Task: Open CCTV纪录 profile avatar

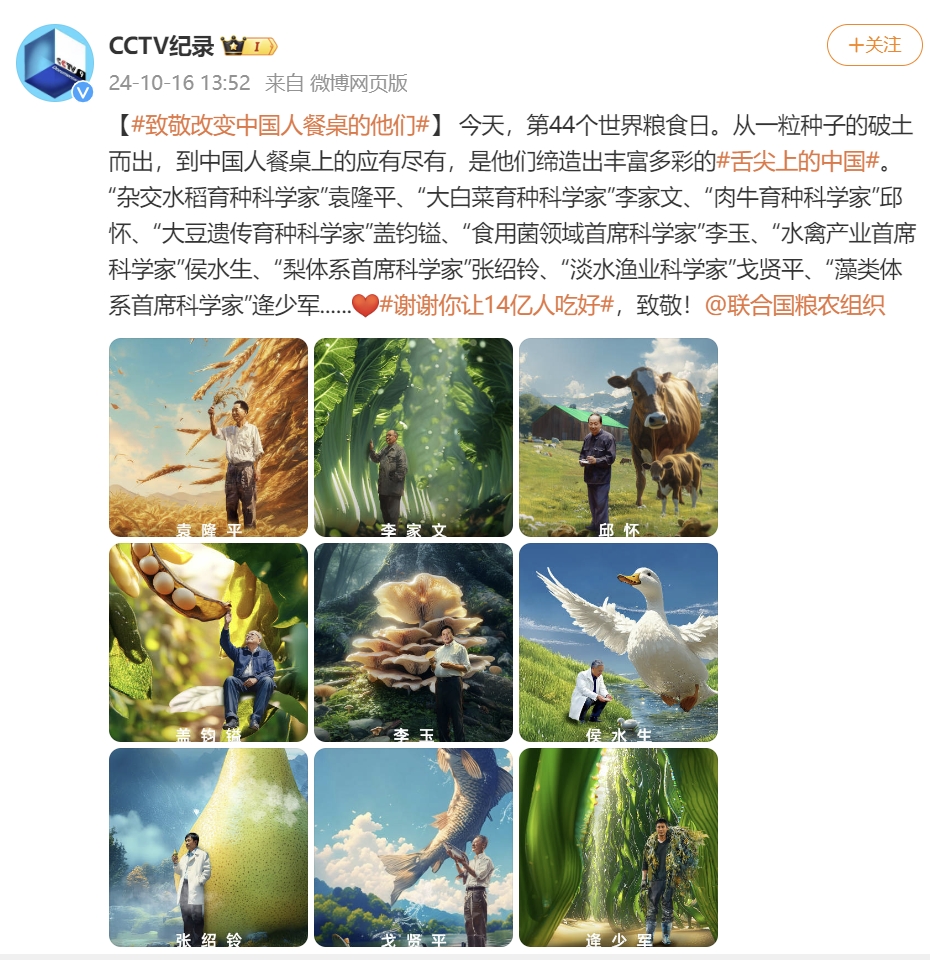Action: coord(54,63)
